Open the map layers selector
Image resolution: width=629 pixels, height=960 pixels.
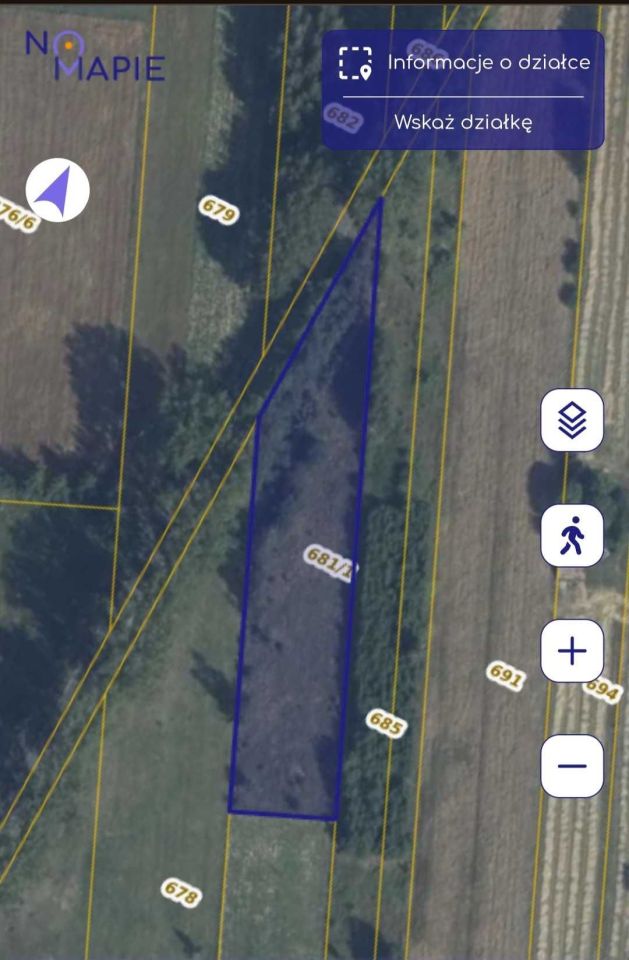pos(572,420)
